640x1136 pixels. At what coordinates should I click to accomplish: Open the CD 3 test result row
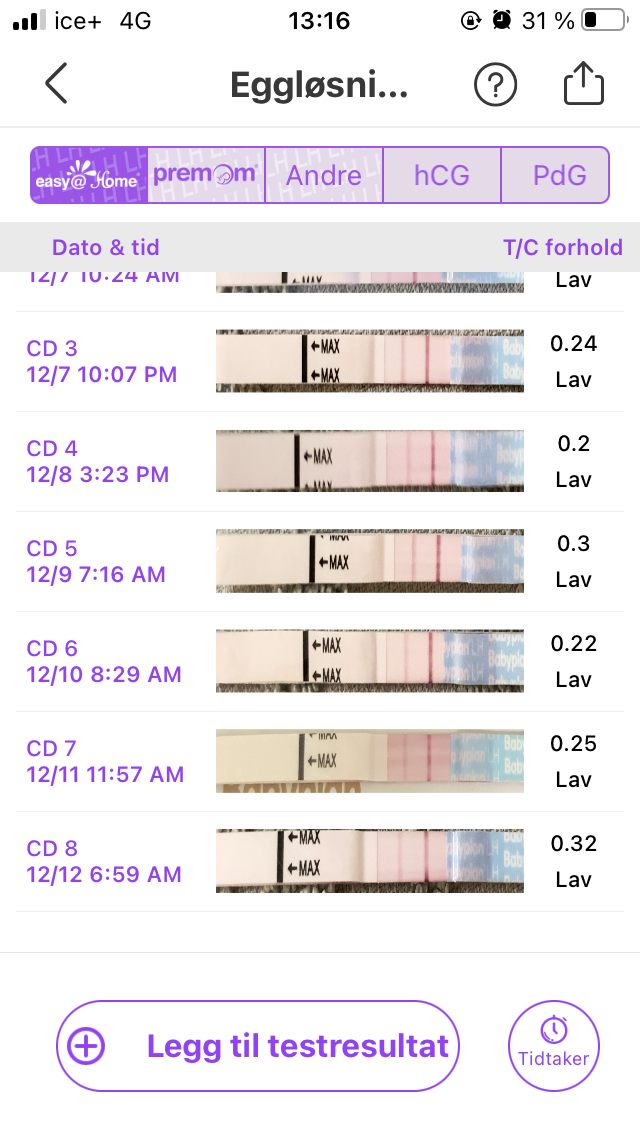tap(320, 361)
